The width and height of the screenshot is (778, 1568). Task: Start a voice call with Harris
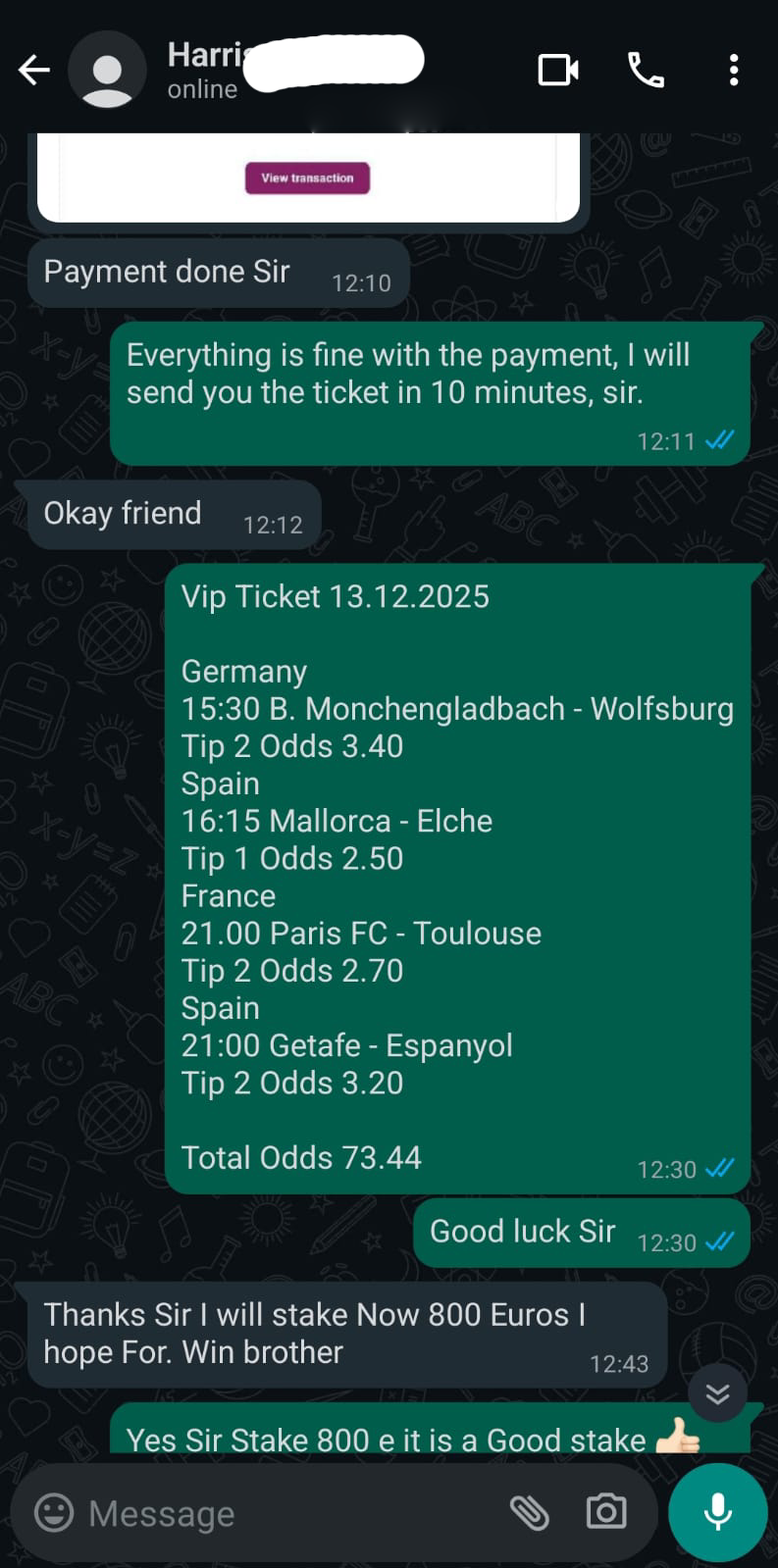click(647, 70)
